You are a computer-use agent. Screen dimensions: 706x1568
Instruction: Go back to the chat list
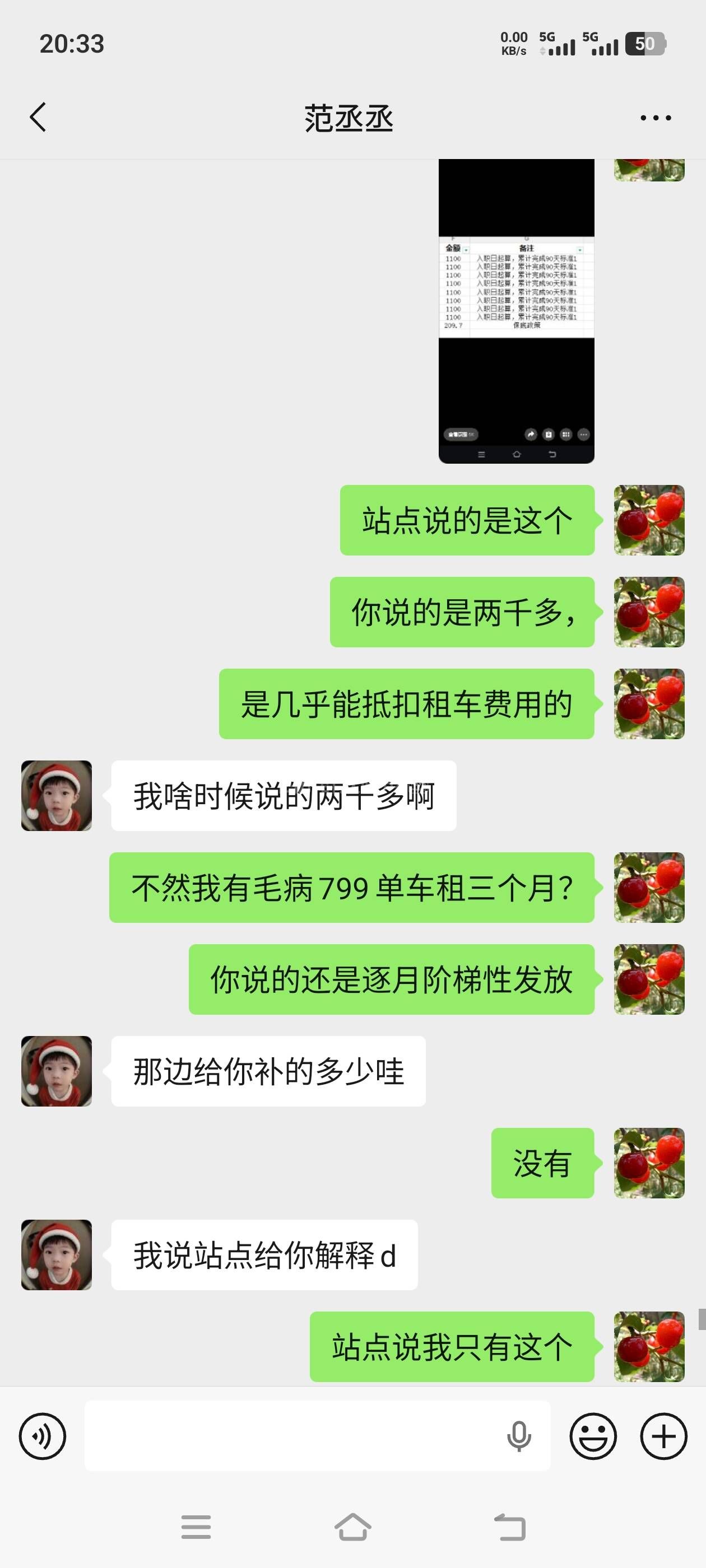click(x=38, y=117)
